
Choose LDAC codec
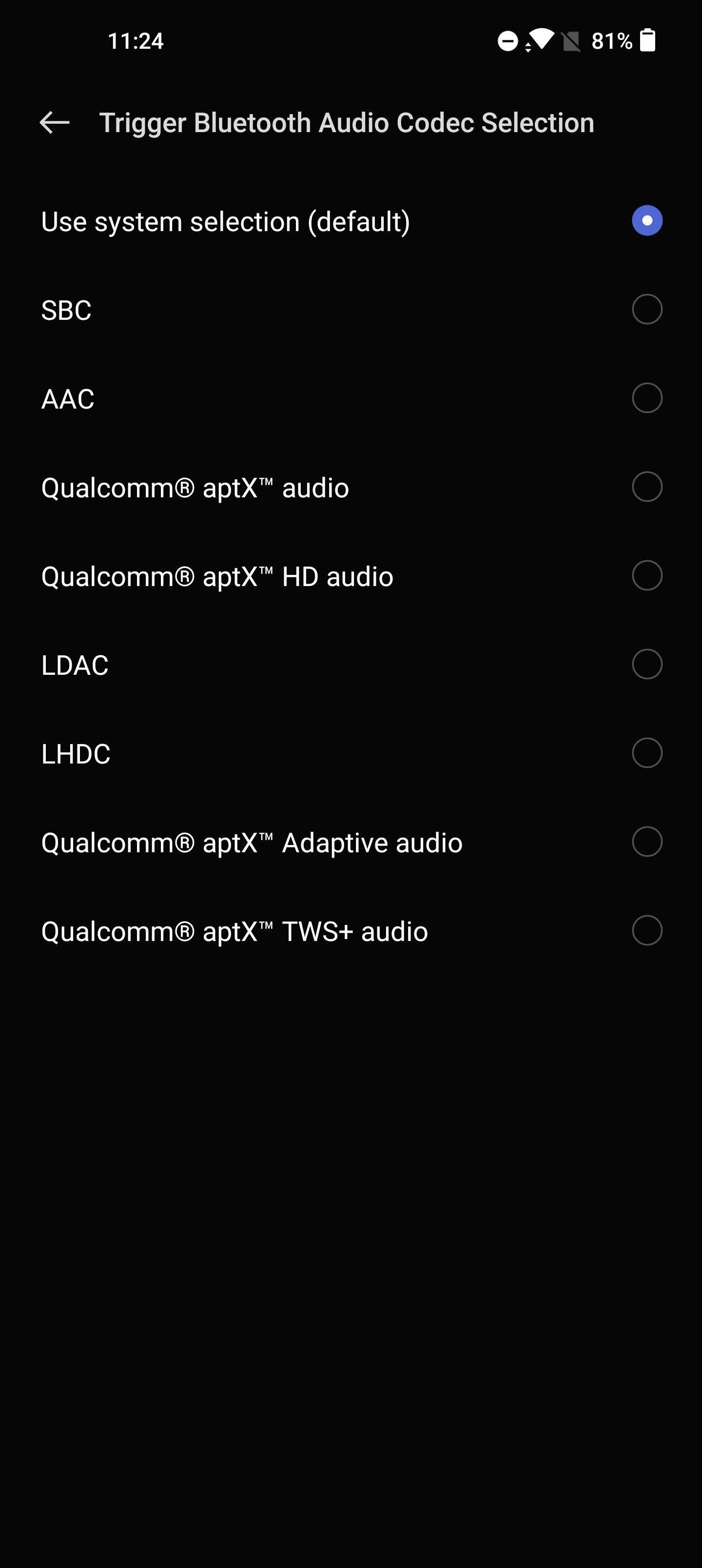tap(646, 664)
